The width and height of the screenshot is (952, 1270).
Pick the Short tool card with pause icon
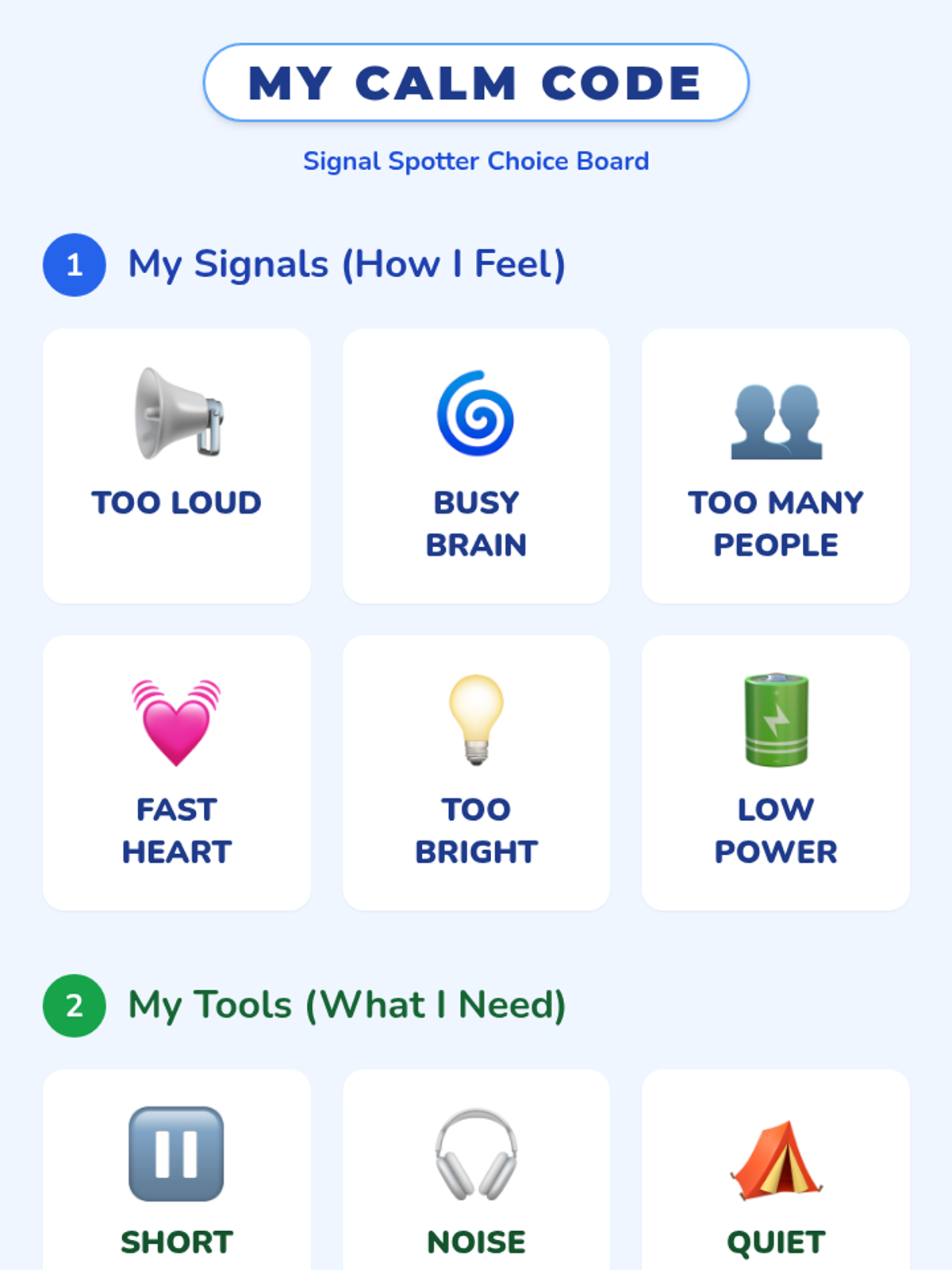pyautogui.click(x=176, y=1175)
